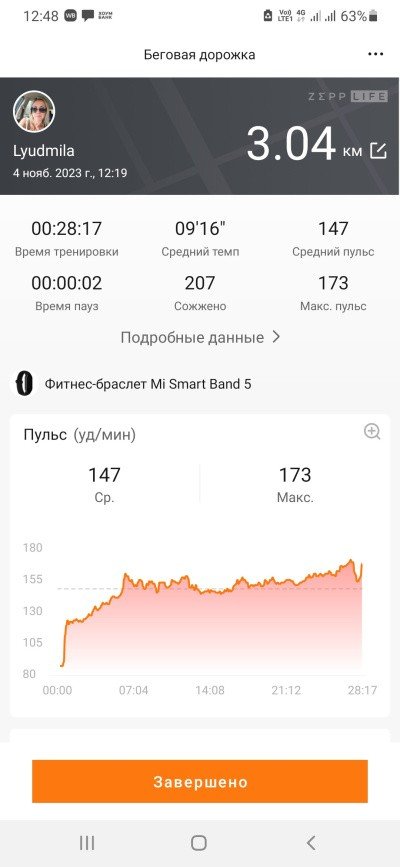Edit the 3.04 km distance value
The image size is (400, 867).
point(378,150)
